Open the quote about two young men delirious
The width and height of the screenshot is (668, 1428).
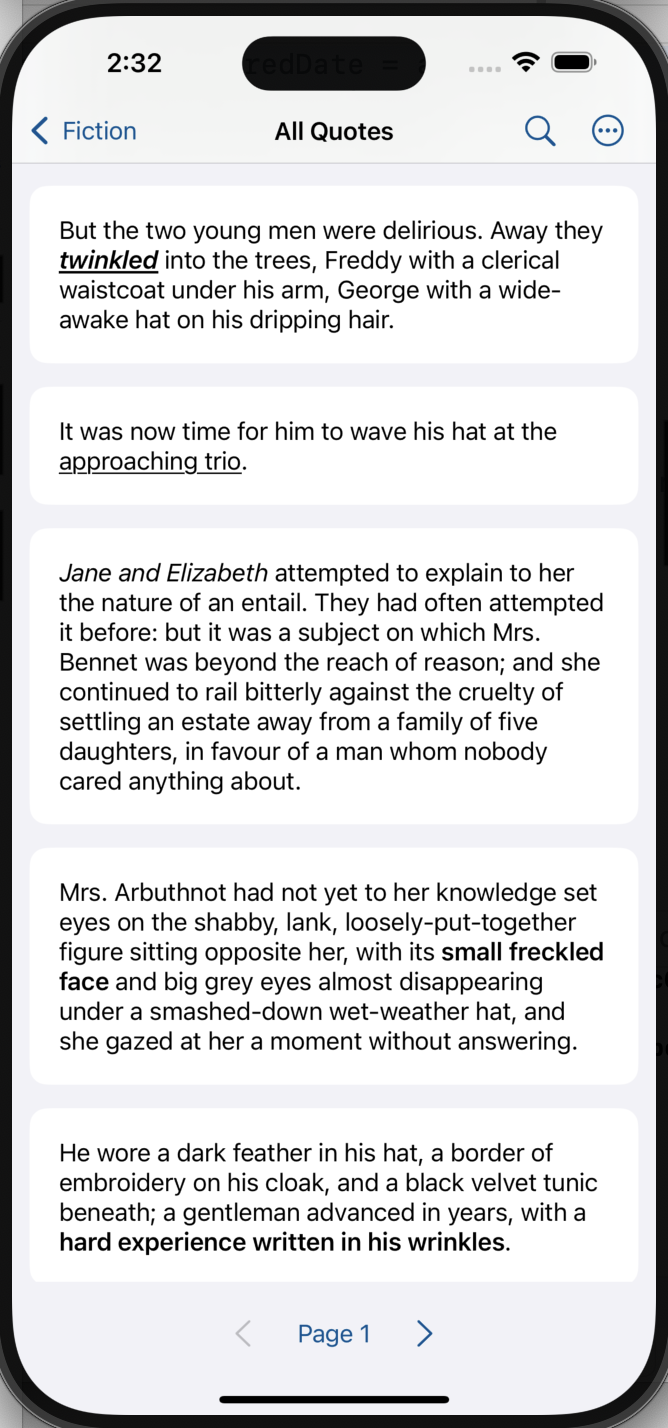[334, 275]
